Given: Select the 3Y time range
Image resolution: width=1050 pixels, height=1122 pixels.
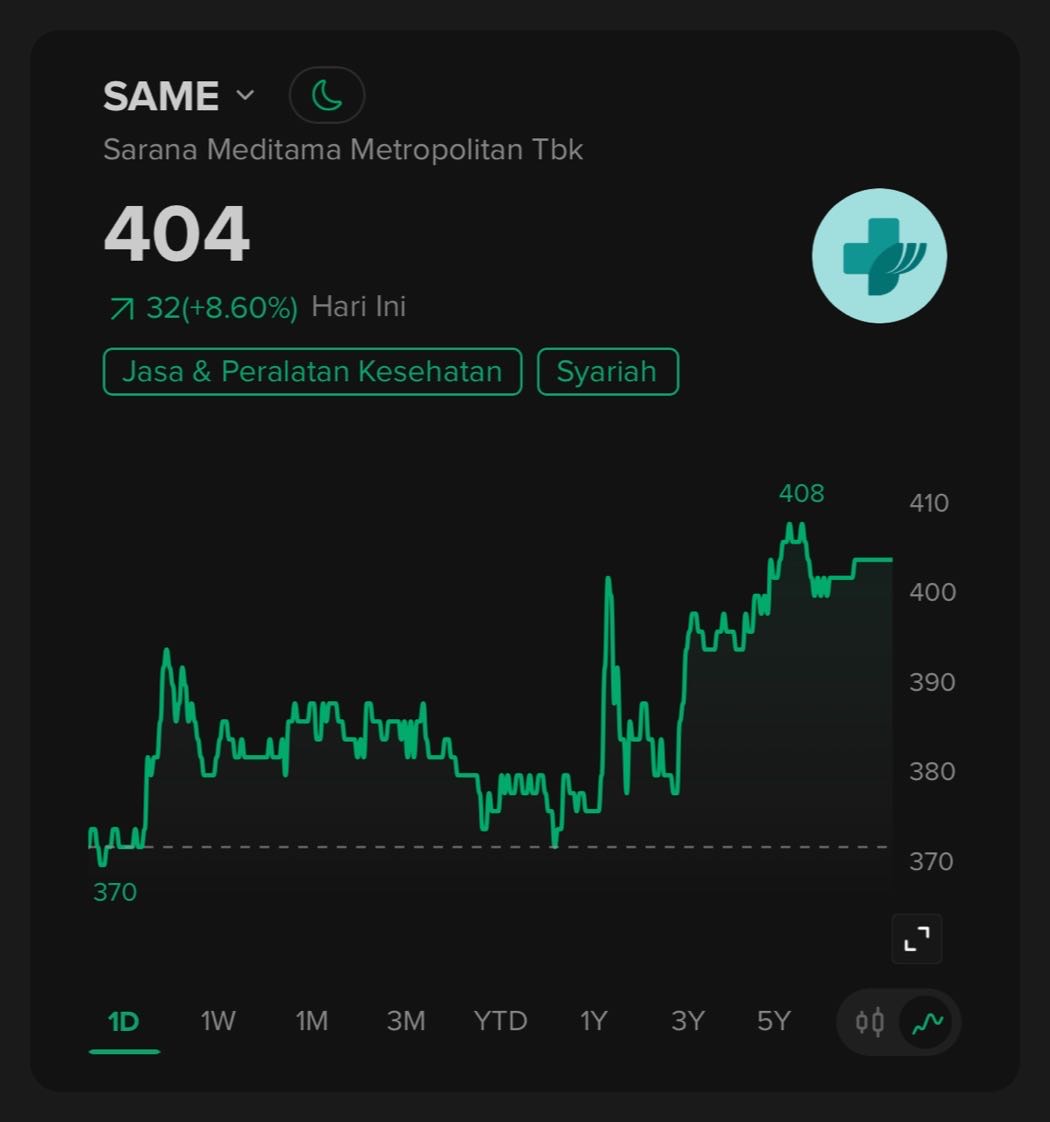Looking at the screenshot, I should point(688,1021).
